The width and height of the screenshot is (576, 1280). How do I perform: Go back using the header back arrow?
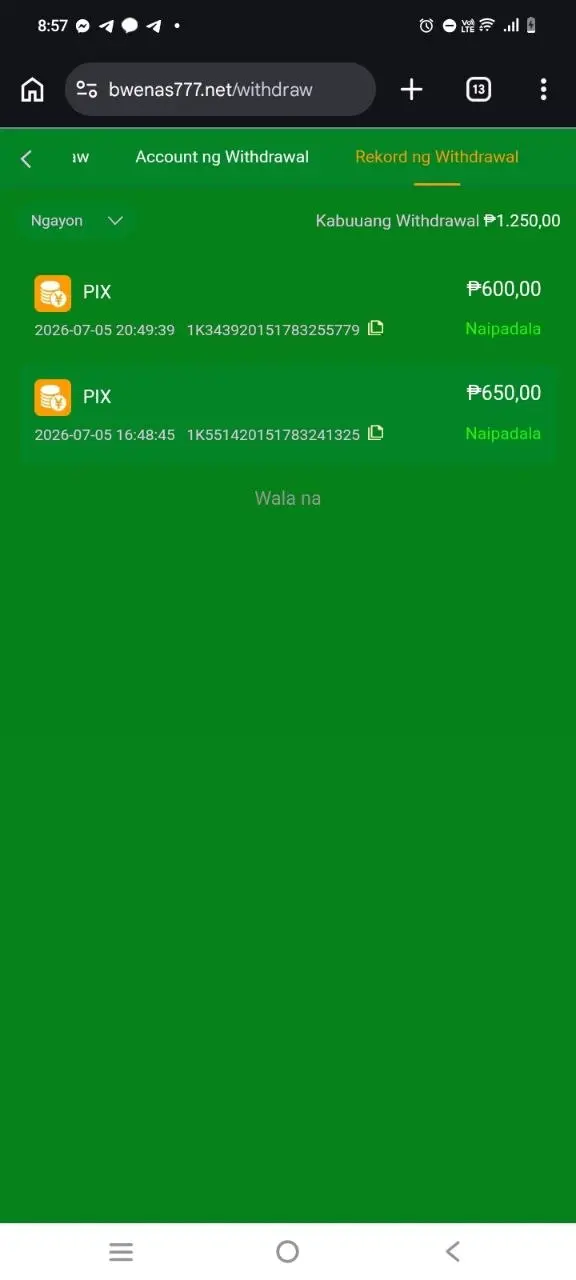click(27, 158)
